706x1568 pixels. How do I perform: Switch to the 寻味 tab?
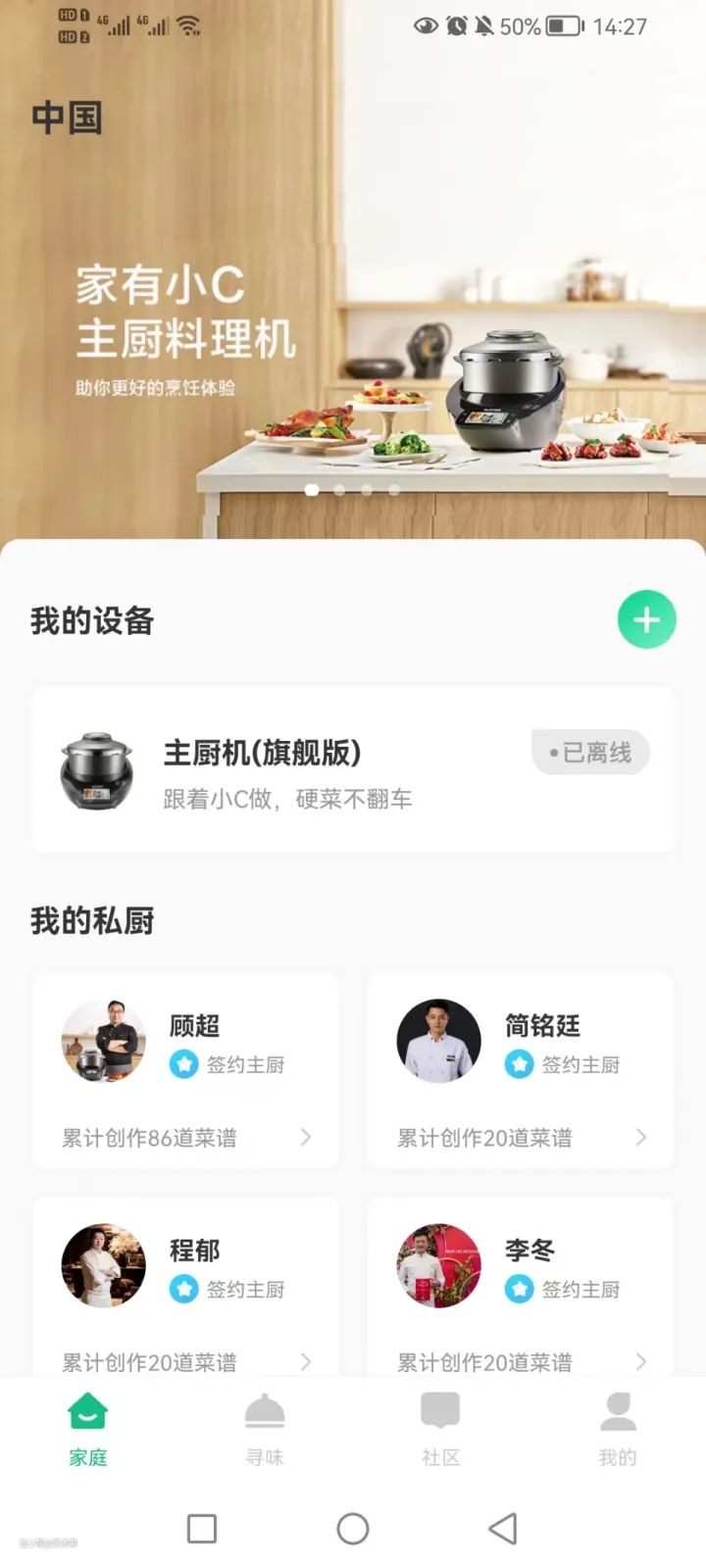[265, 1430]
